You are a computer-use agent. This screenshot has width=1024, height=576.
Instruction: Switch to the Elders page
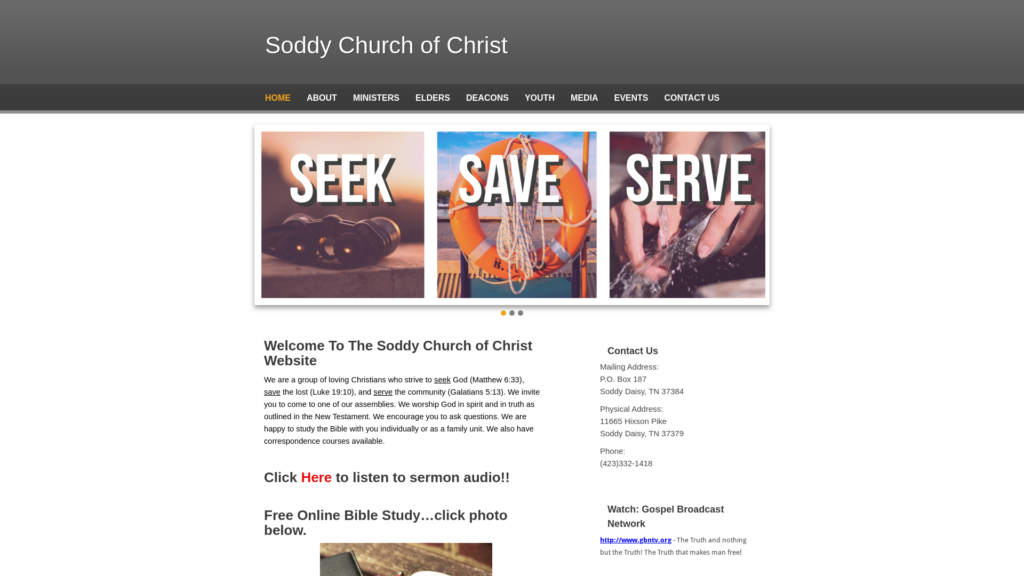coord(432,98)
